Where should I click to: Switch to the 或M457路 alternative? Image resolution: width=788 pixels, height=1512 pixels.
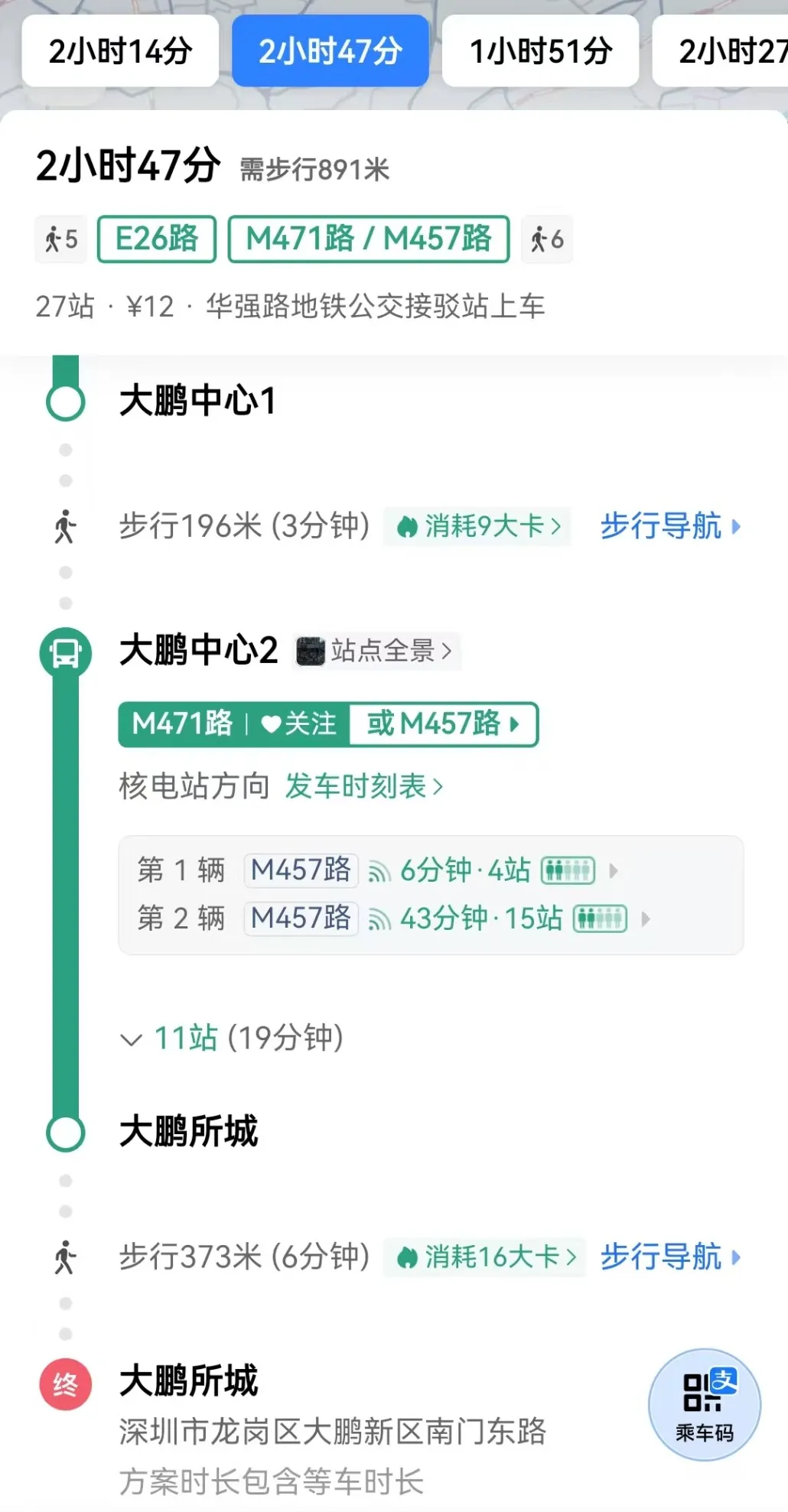point(443,723)
